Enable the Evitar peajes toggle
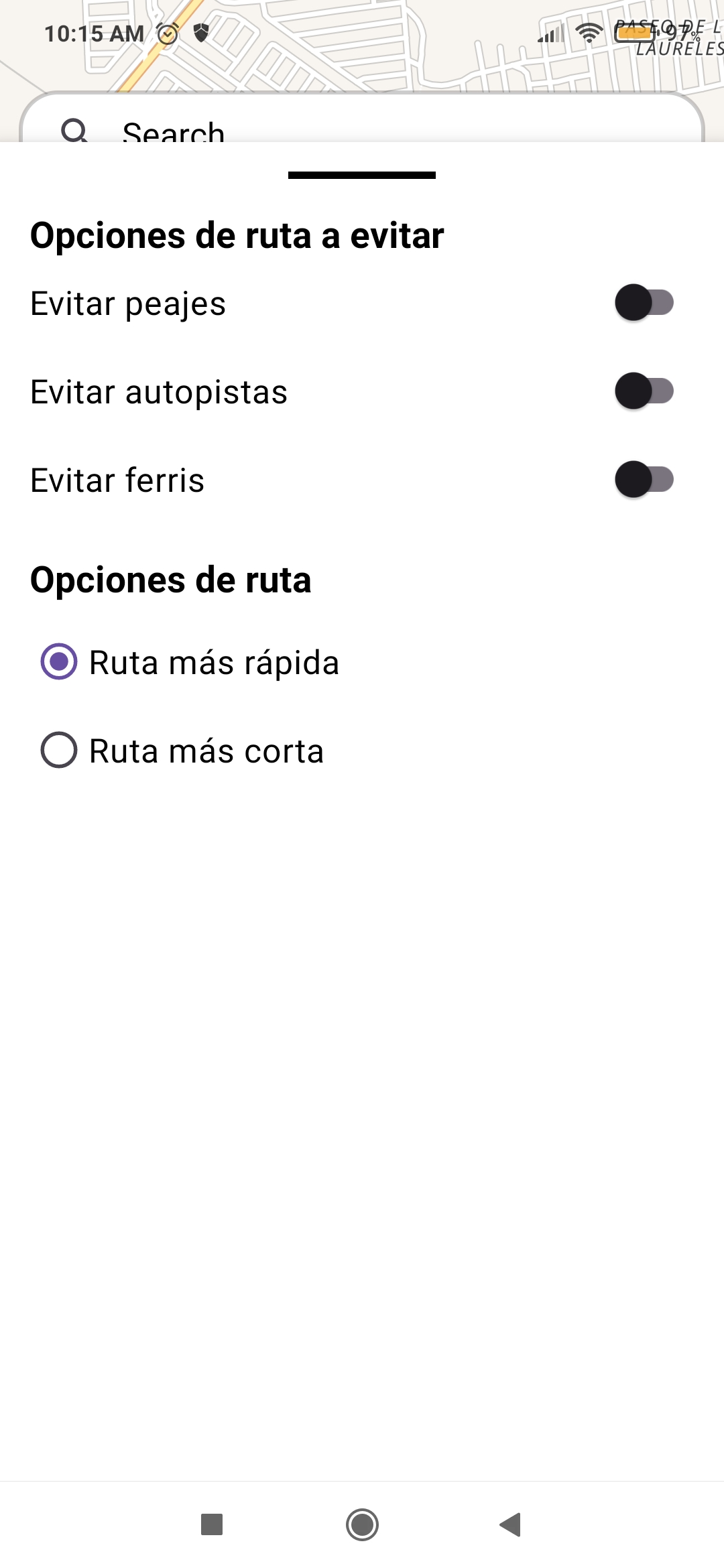The height and width of the screenshot is (1568, 724). click(644, 304)
